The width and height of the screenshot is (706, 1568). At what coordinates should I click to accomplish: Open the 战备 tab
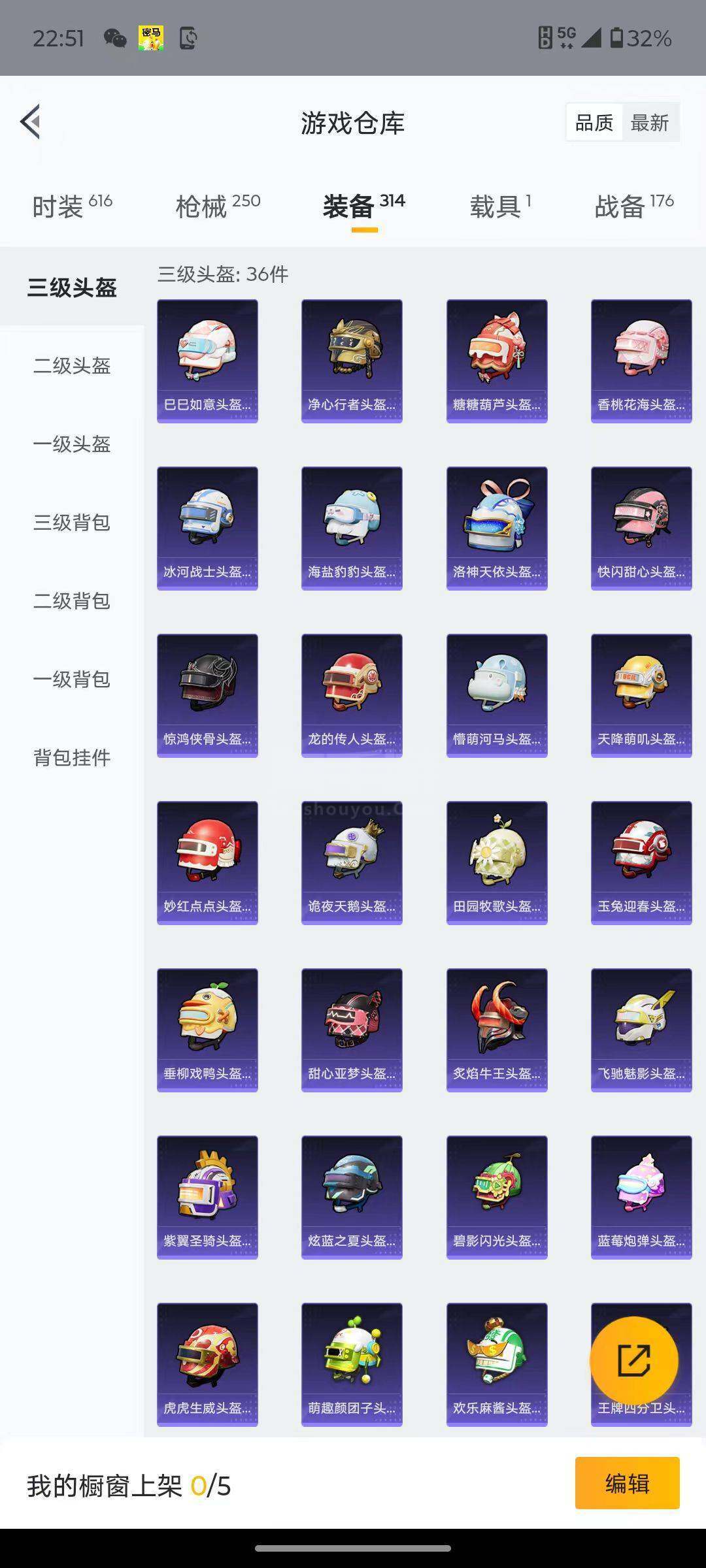[634, 206]
